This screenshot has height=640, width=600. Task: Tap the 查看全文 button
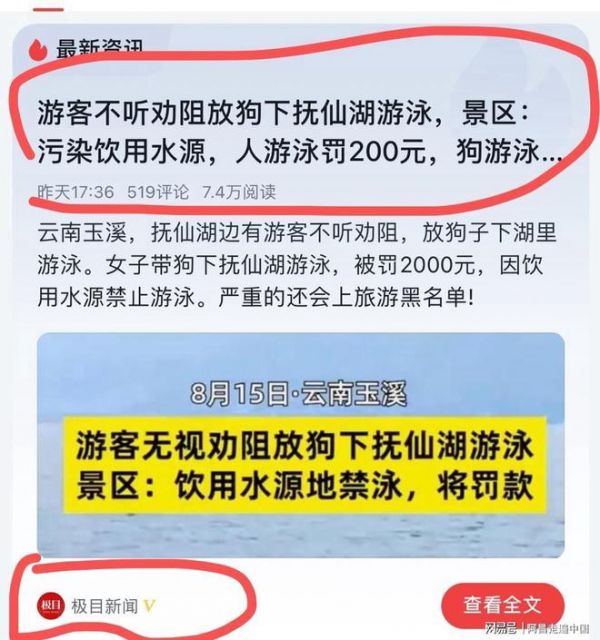tap(503, 605)
